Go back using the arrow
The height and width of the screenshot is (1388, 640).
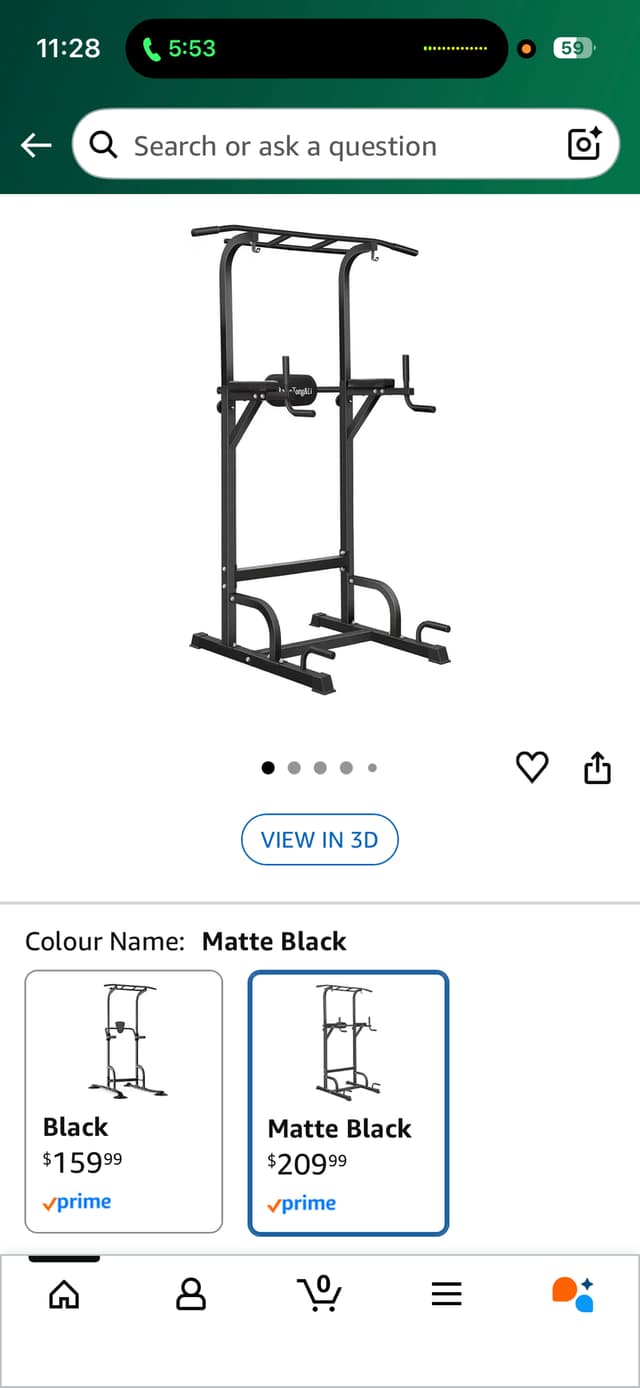[x=36, y=146]
